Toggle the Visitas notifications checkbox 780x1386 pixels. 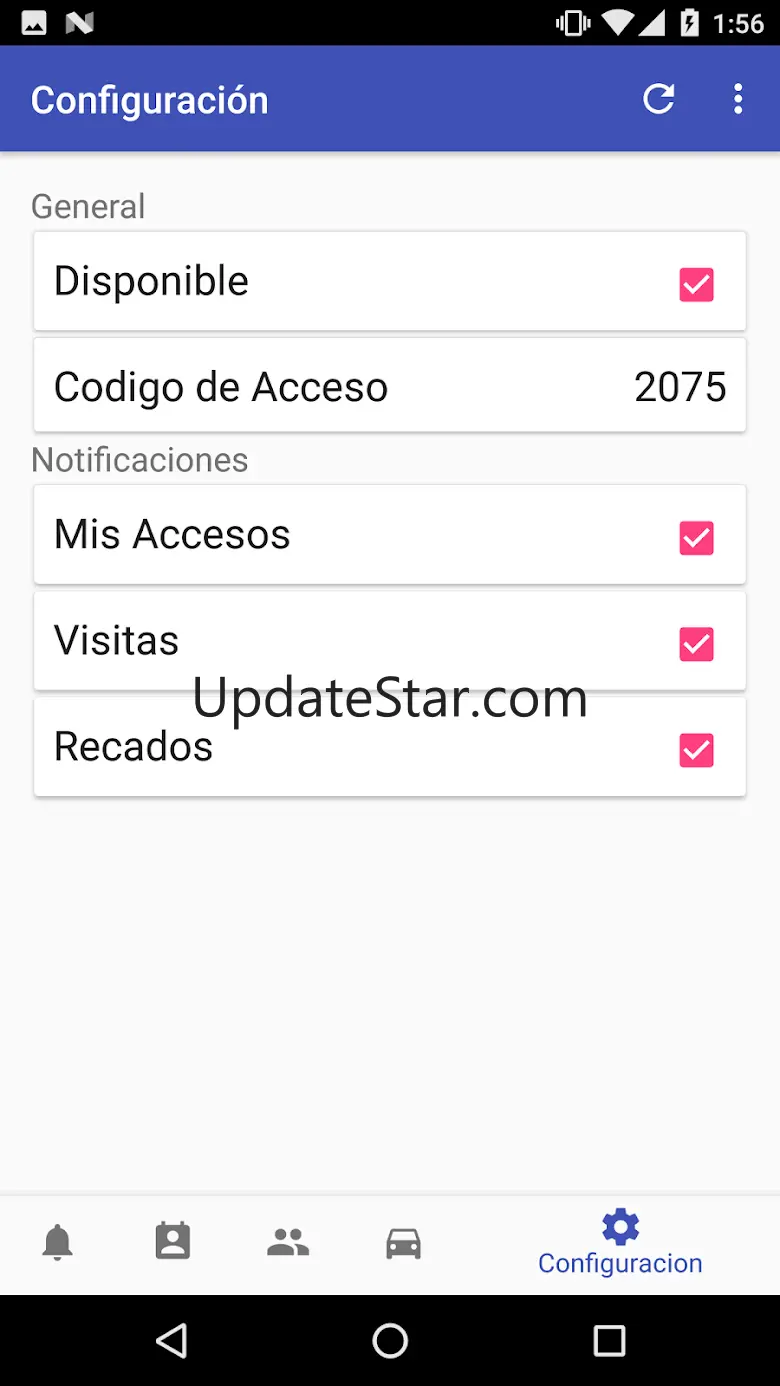(696, 644)
